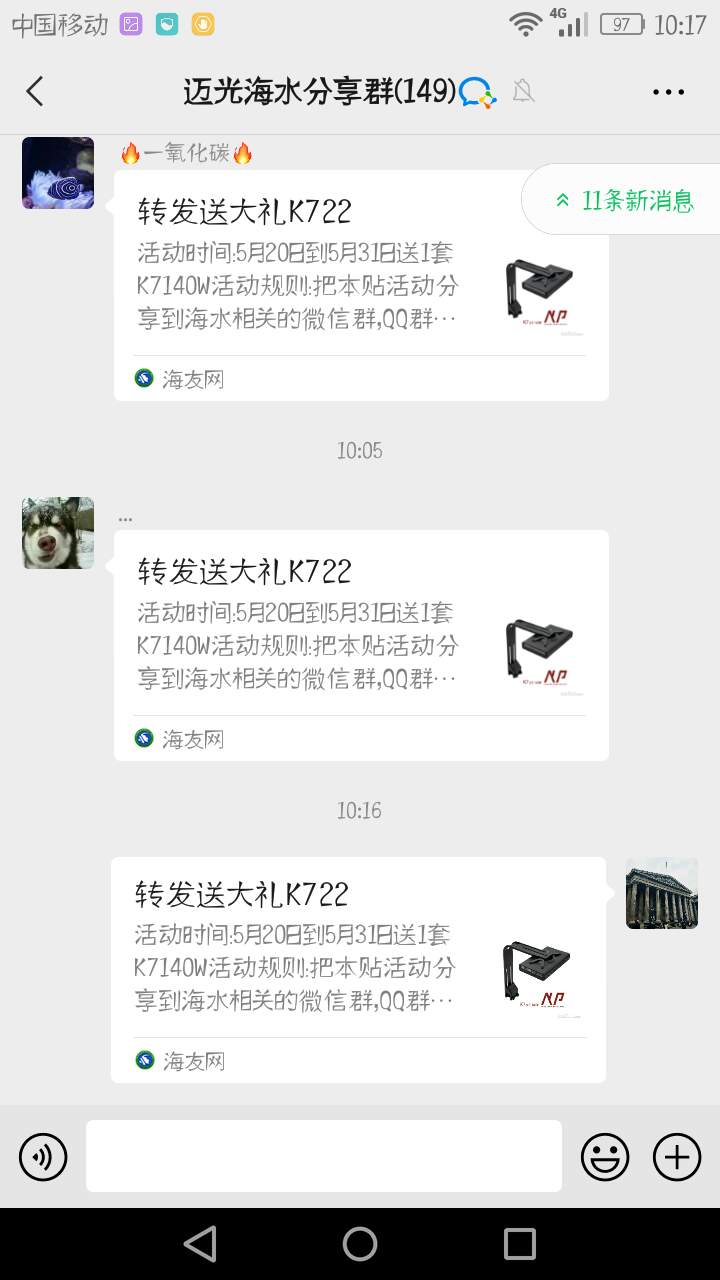Open my building-photo avatar profile
This screenshot has height=1280, width=720.
click(662, 893)
